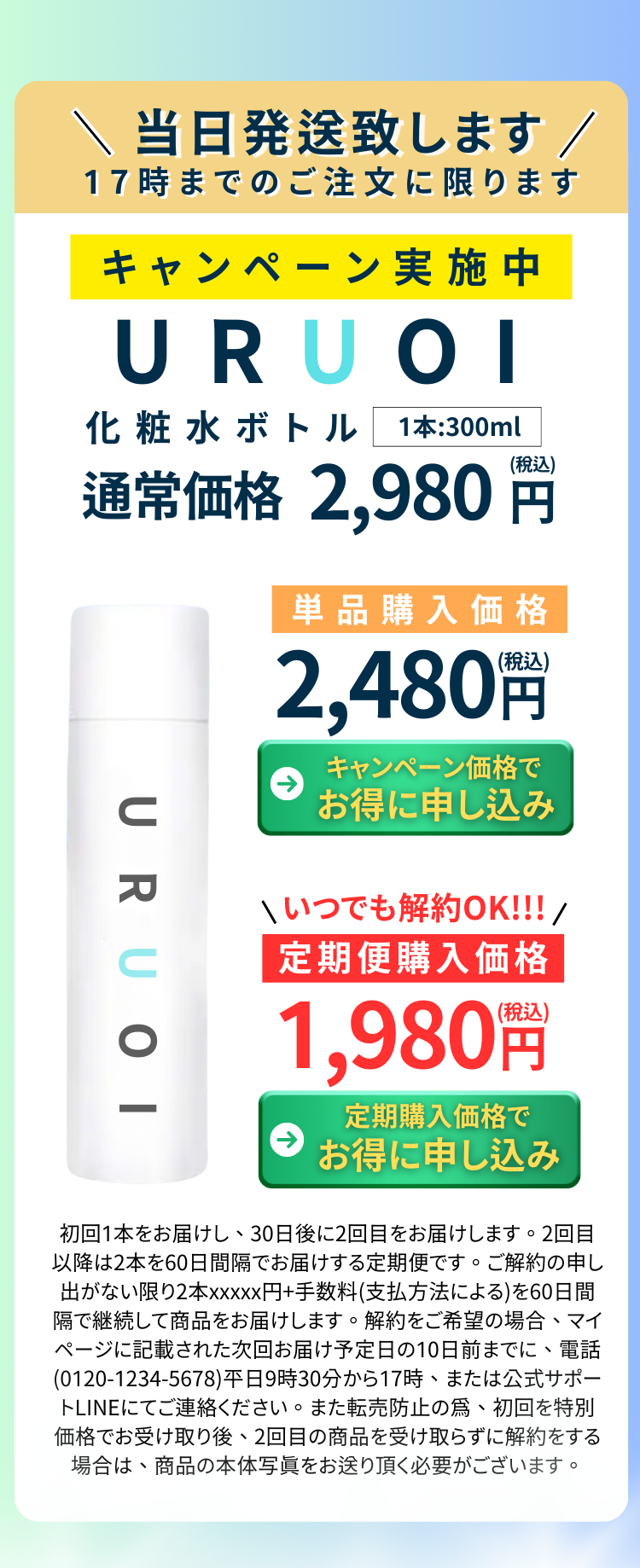Apply at the subscription price button

click(x=418, y=1139)
